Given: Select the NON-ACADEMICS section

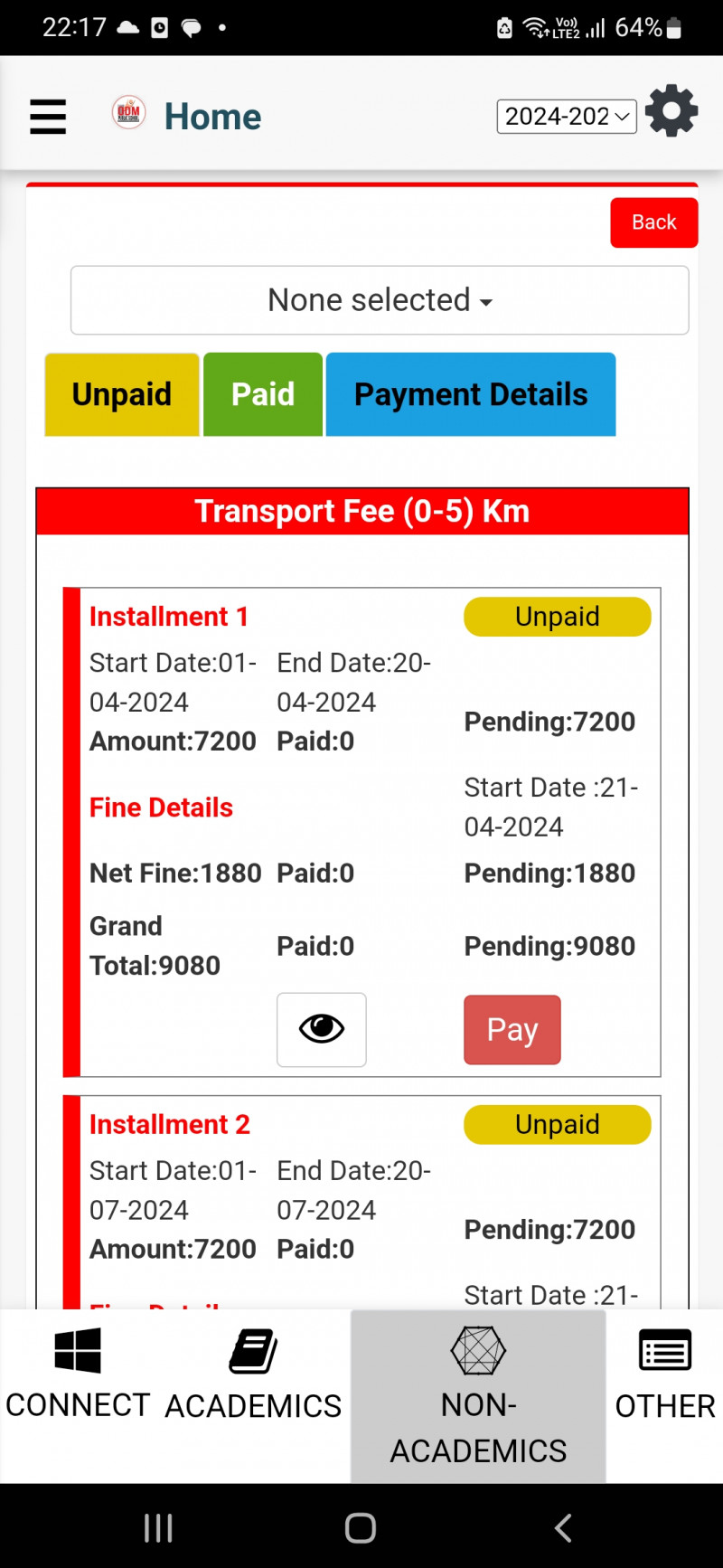Looking at the screenshot, I should click(x=478, y=1394).
